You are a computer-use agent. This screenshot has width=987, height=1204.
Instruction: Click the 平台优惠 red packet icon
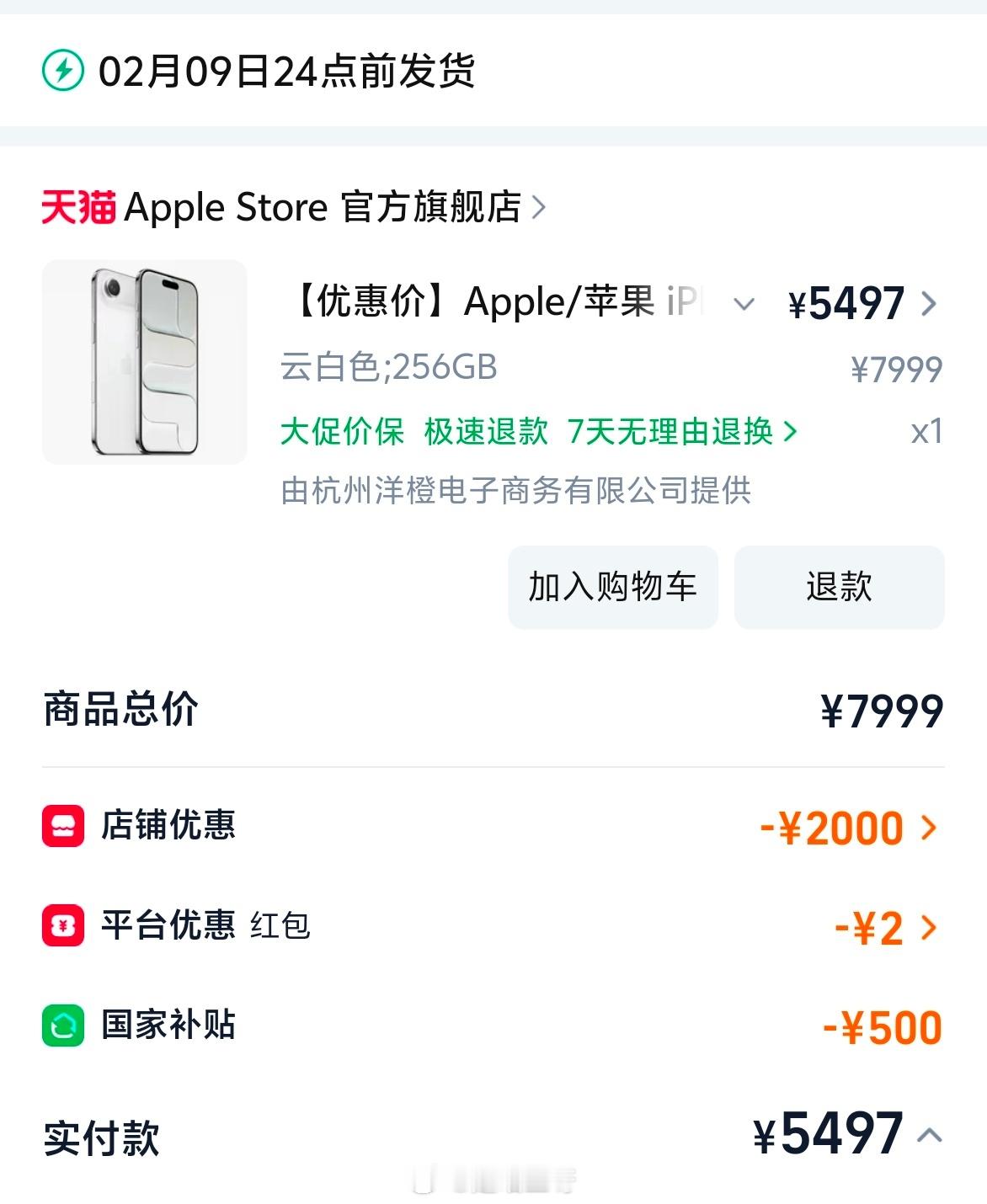click(65, 926)
